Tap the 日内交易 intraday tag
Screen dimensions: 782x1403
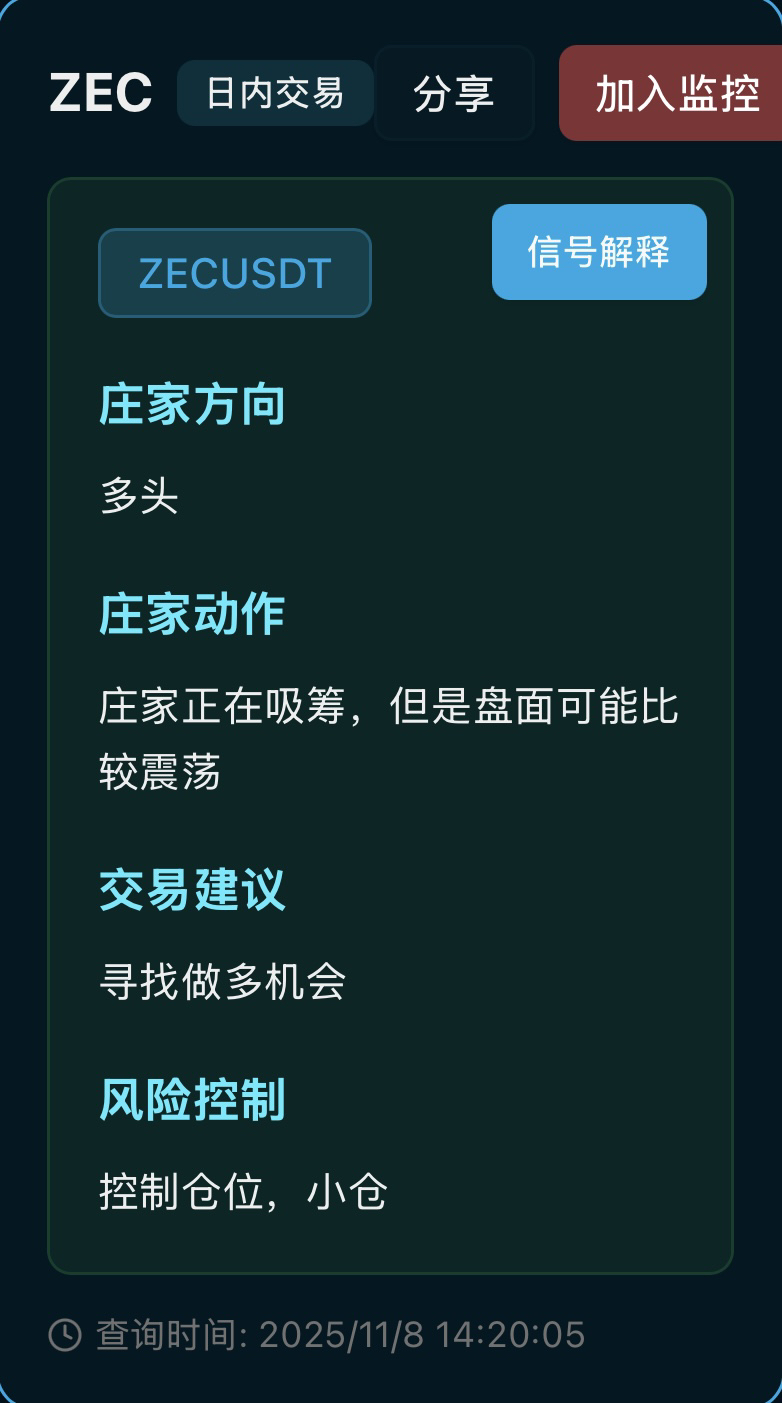(x=275, y=93)
